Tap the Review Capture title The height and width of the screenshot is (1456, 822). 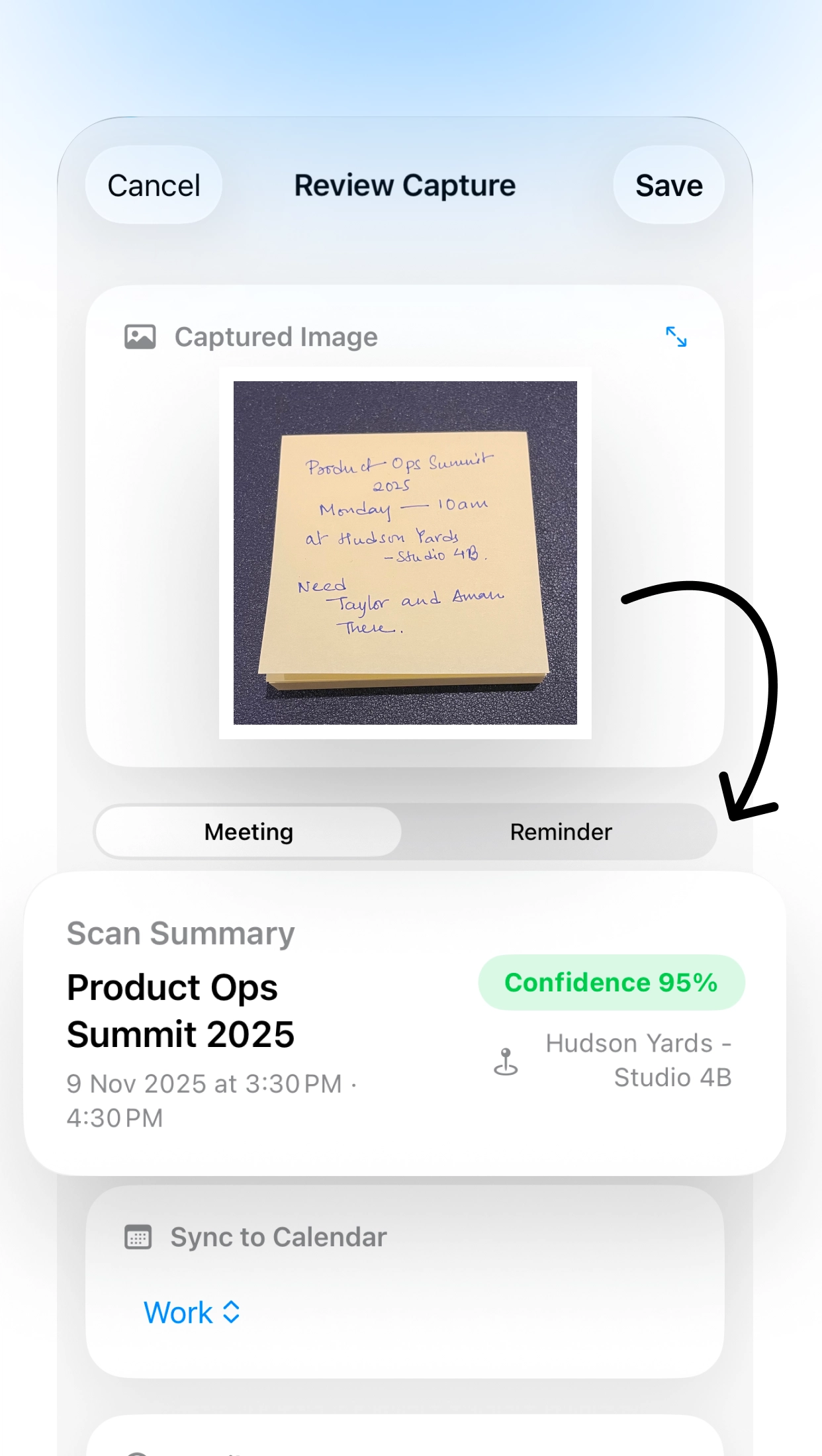405,185
